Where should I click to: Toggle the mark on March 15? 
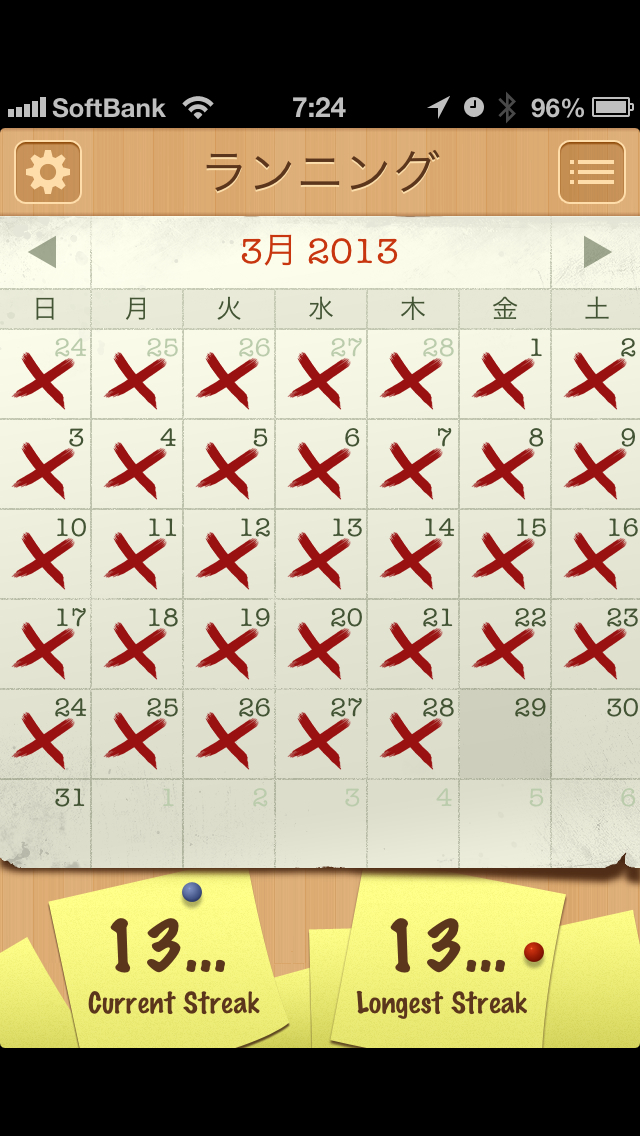505,555
